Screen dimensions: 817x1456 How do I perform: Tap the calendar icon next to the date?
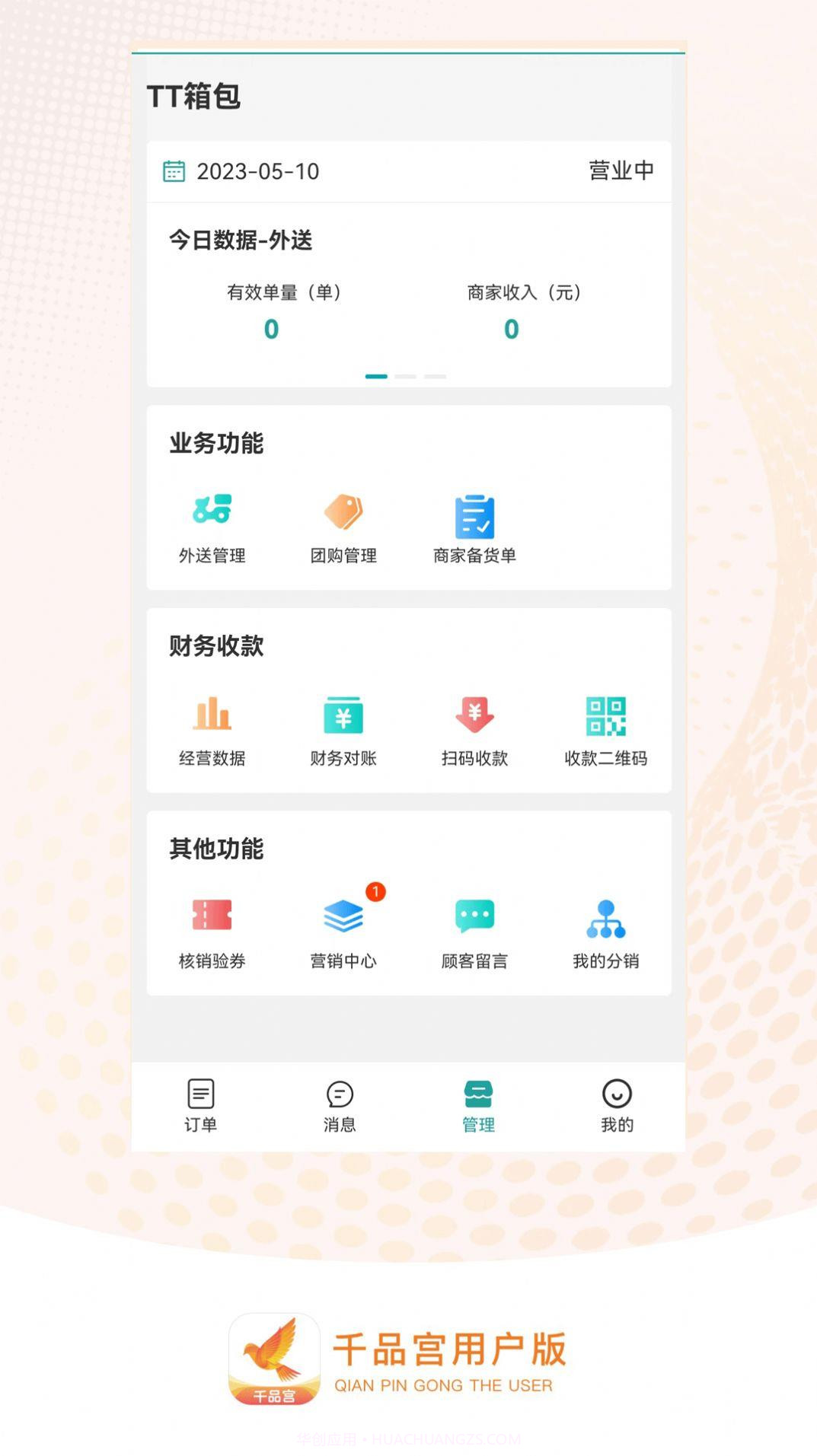(174, 171)
